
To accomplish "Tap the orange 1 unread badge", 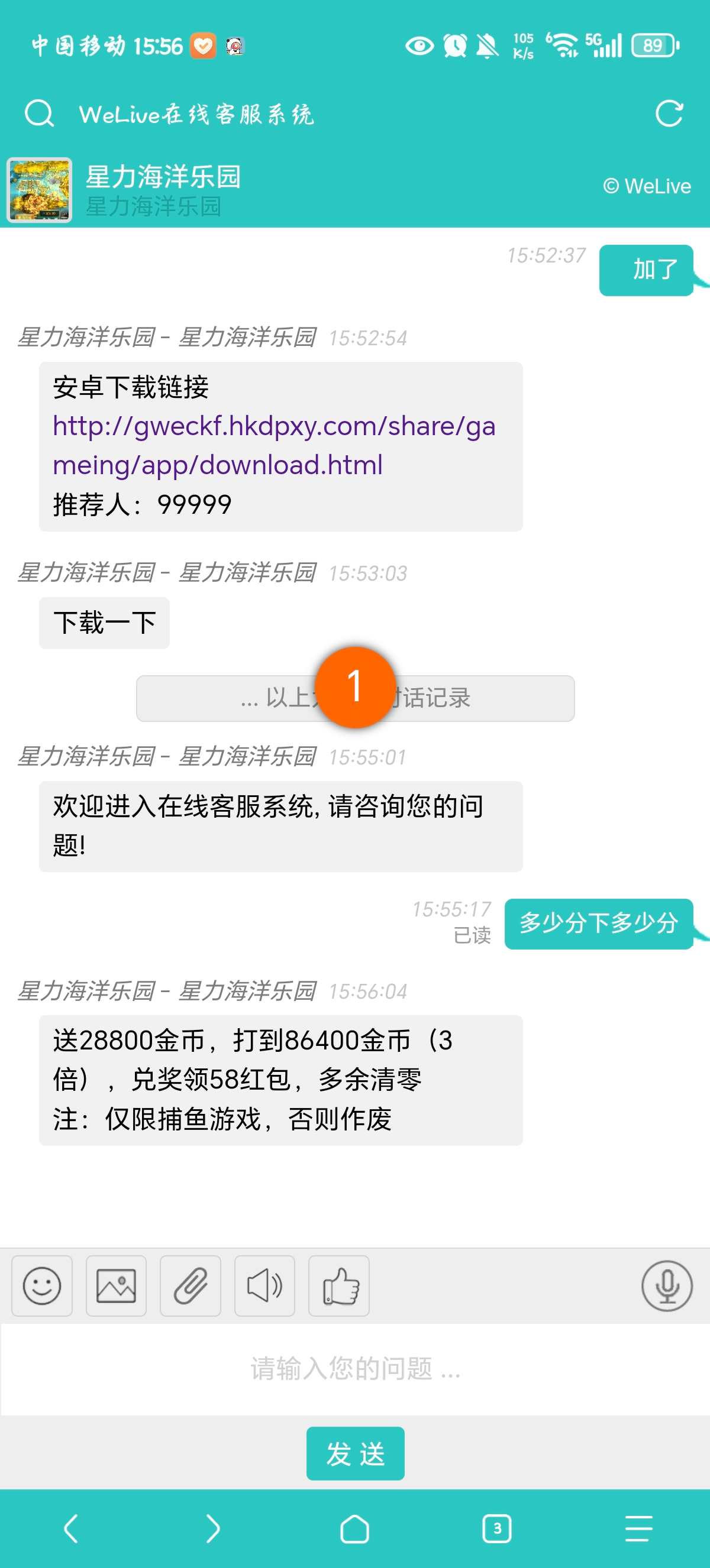I will 355,687.
